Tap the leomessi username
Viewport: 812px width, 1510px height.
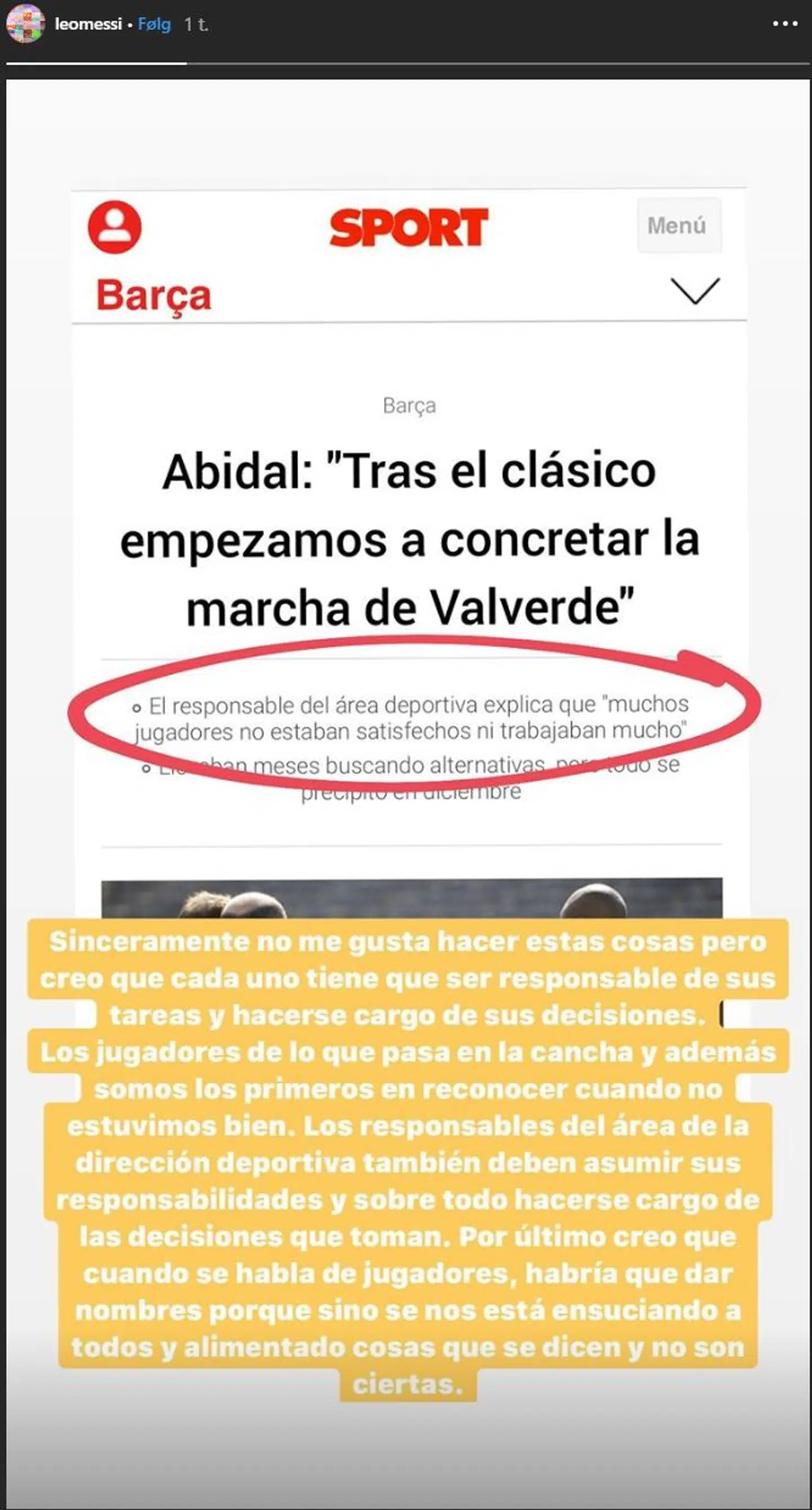click(x=88, y=24)
